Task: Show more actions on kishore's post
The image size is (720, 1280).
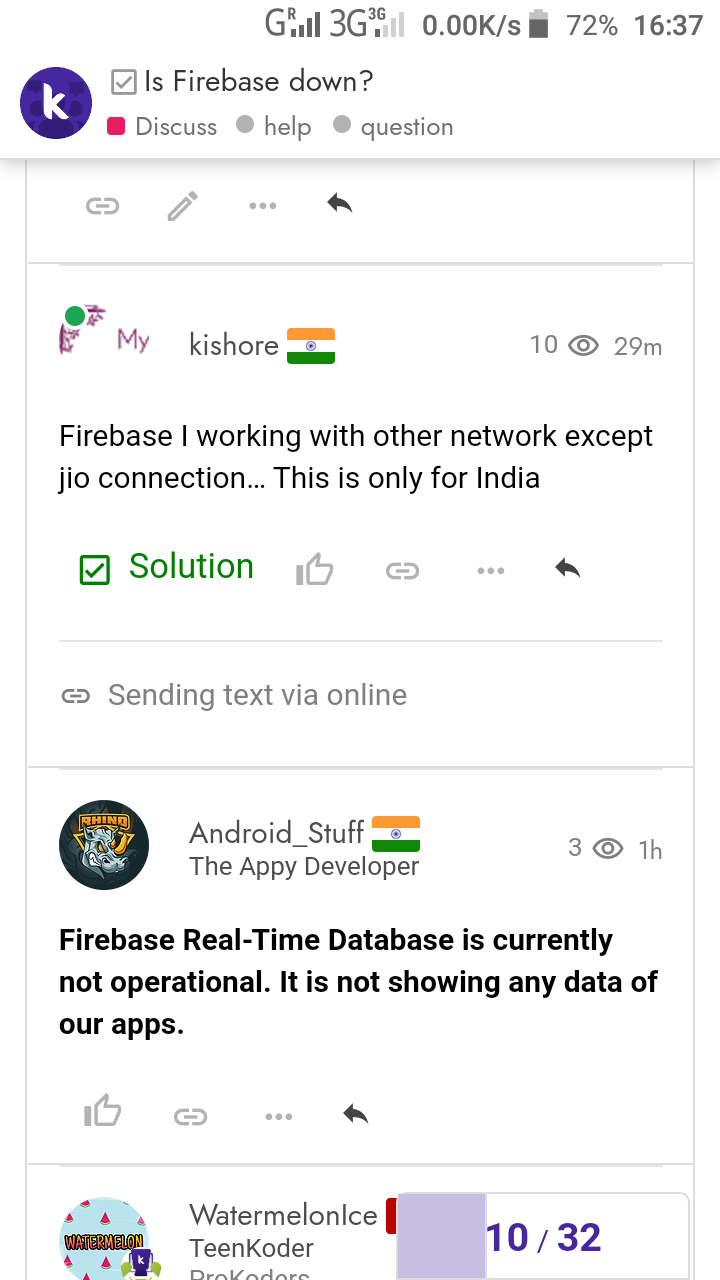Action: pyautogui.click(x=490, y=570)
